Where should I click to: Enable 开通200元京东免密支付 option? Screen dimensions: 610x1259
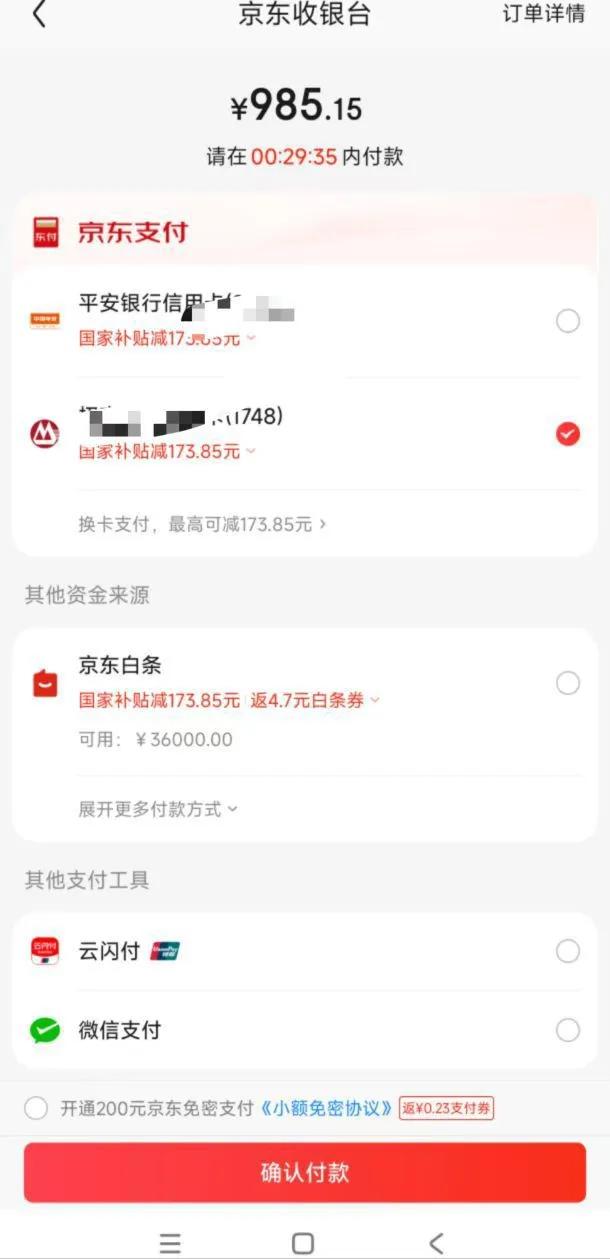(x=36, y=1108)
